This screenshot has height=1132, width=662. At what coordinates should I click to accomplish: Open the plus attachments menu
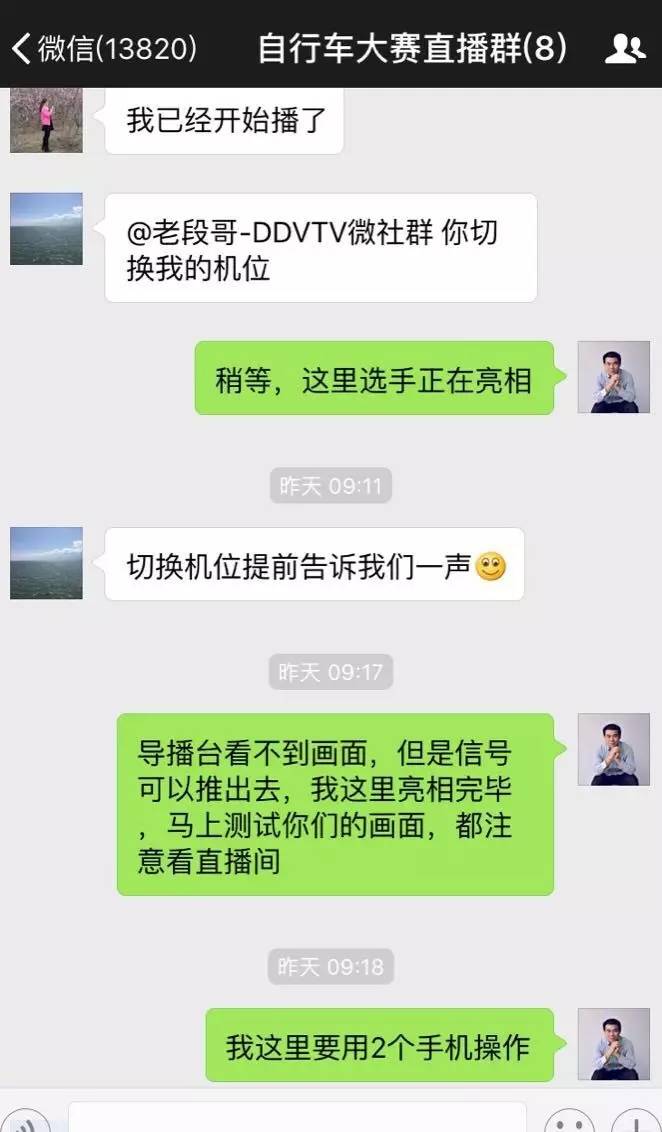tap(636, 1120)
